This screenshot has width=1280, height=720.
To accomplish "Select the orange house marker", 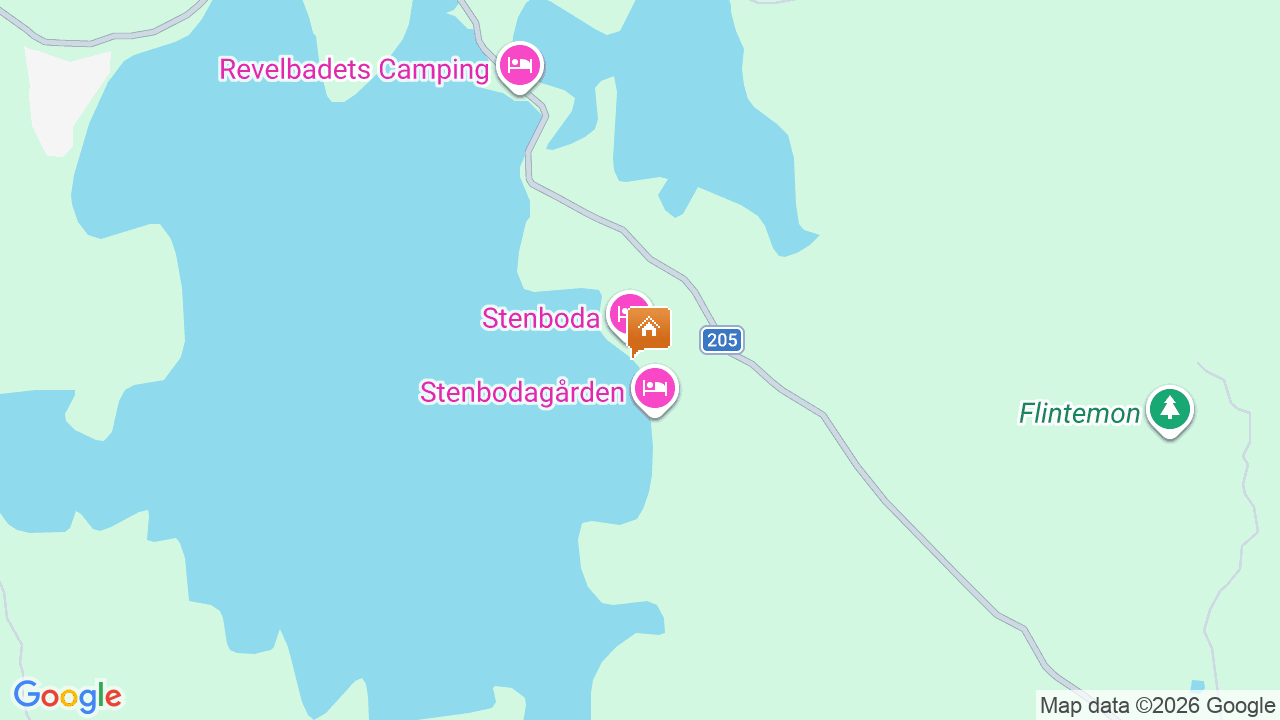I will click(650, 330).
